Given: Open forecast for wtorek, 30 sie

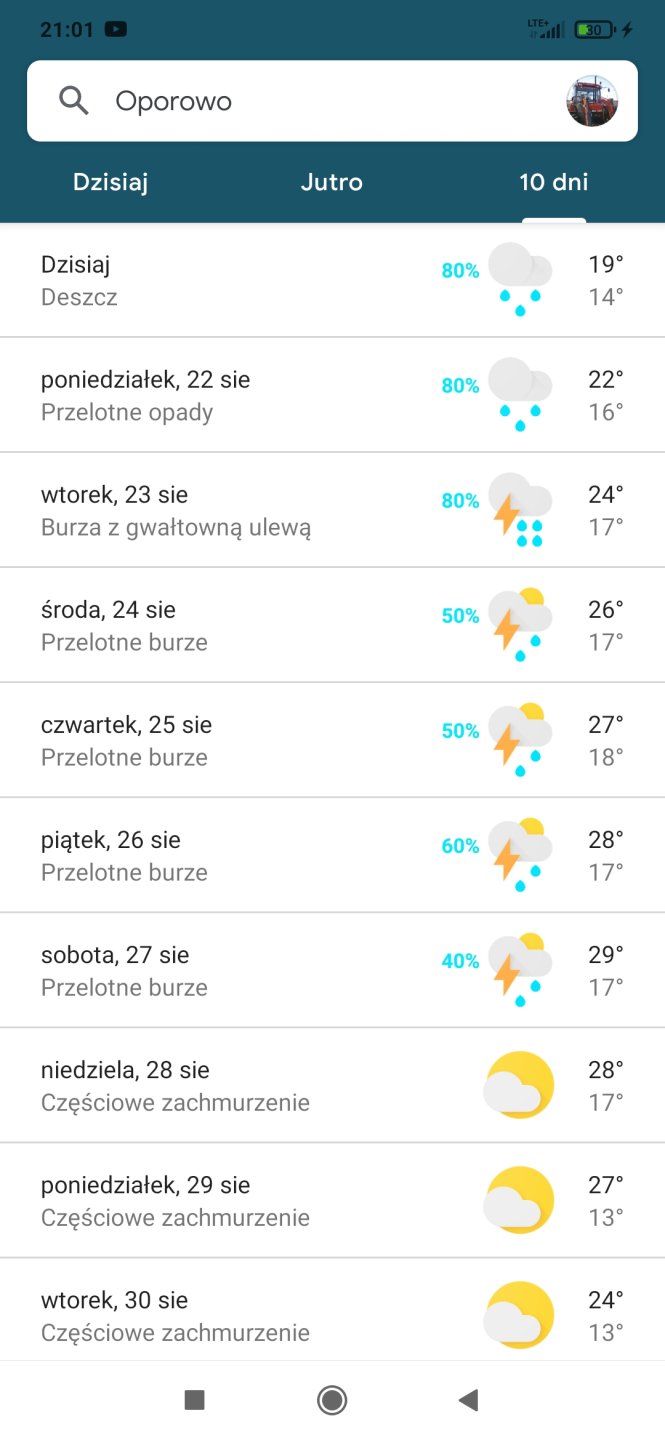Looking at the screenshot, I should (x=332, y=1315).
